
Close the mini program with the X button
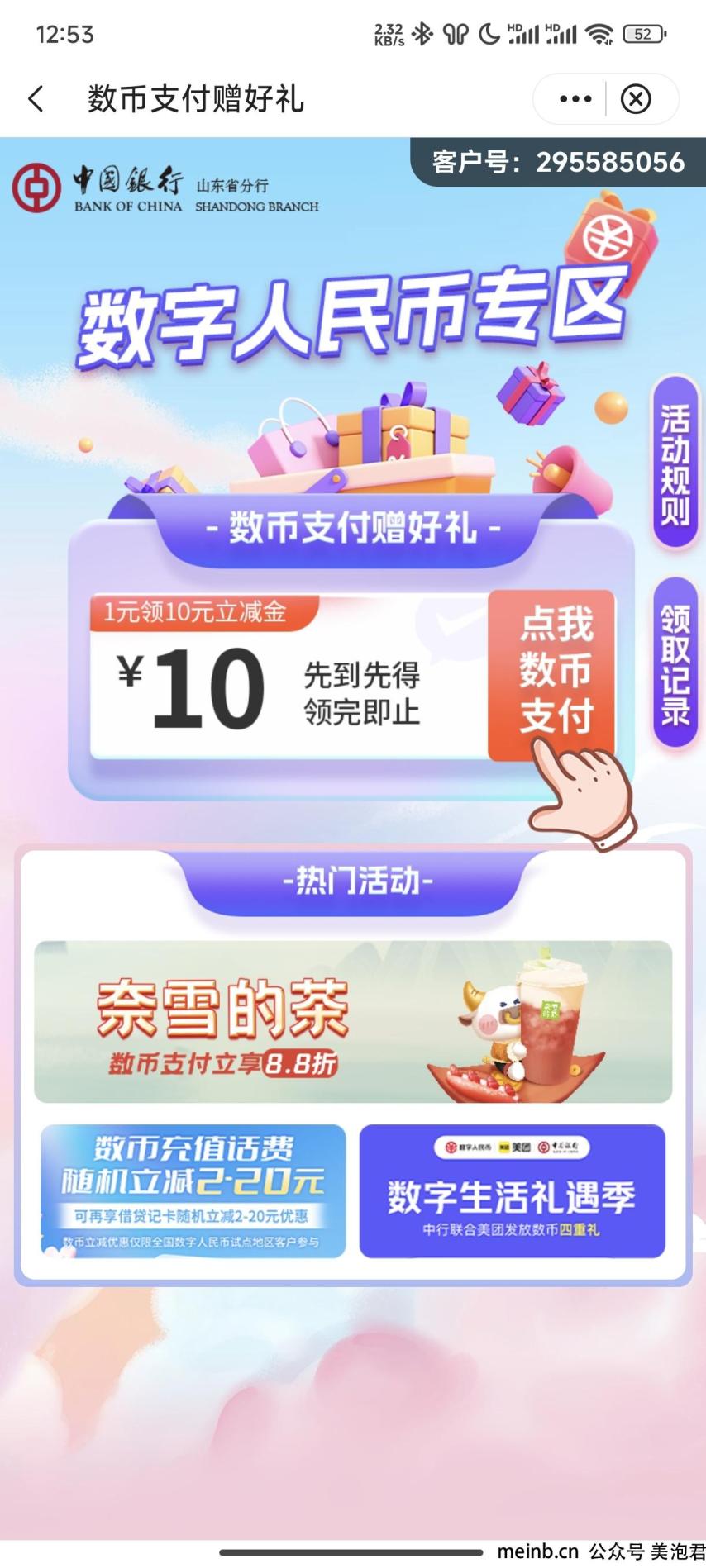pos(636,99)
